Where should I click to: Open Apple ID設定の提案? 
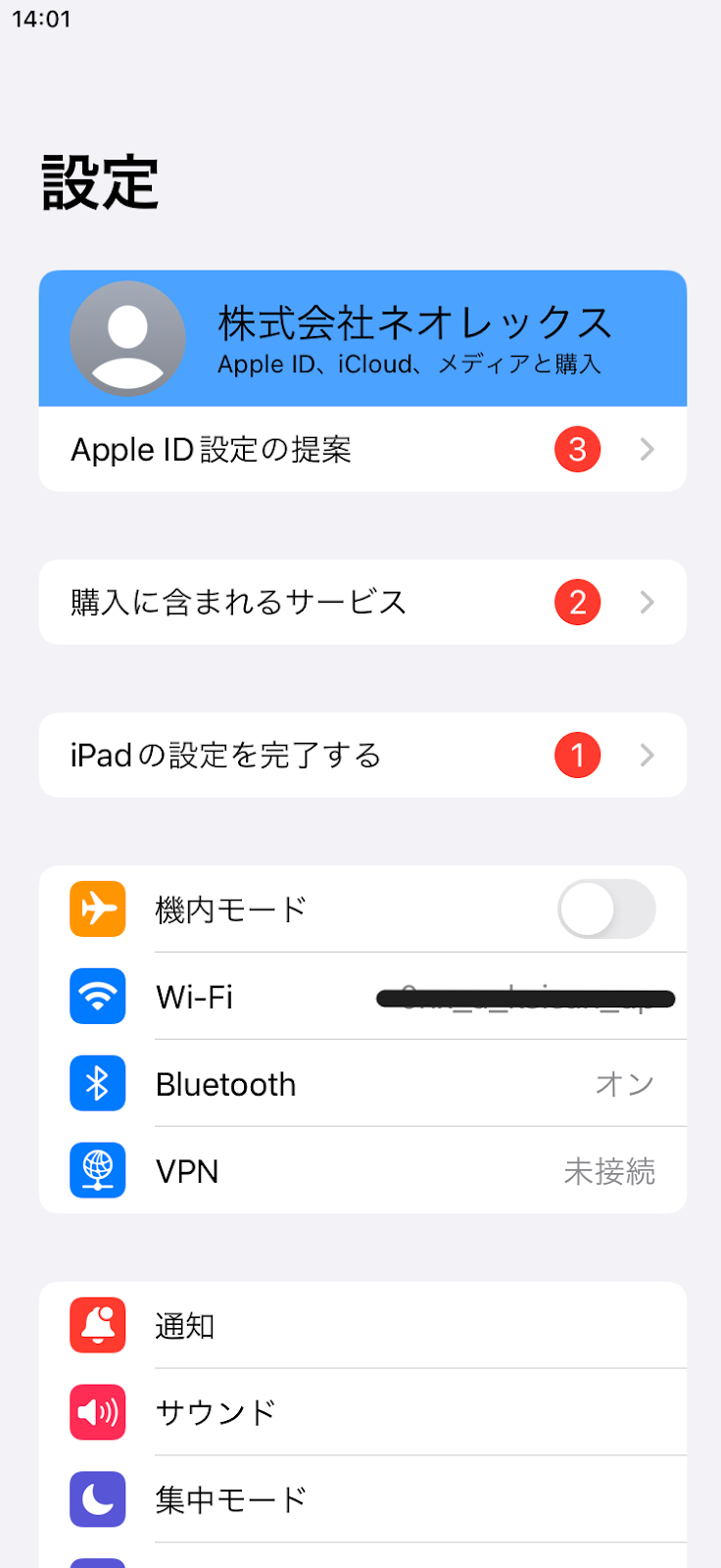tap(362, 450)
